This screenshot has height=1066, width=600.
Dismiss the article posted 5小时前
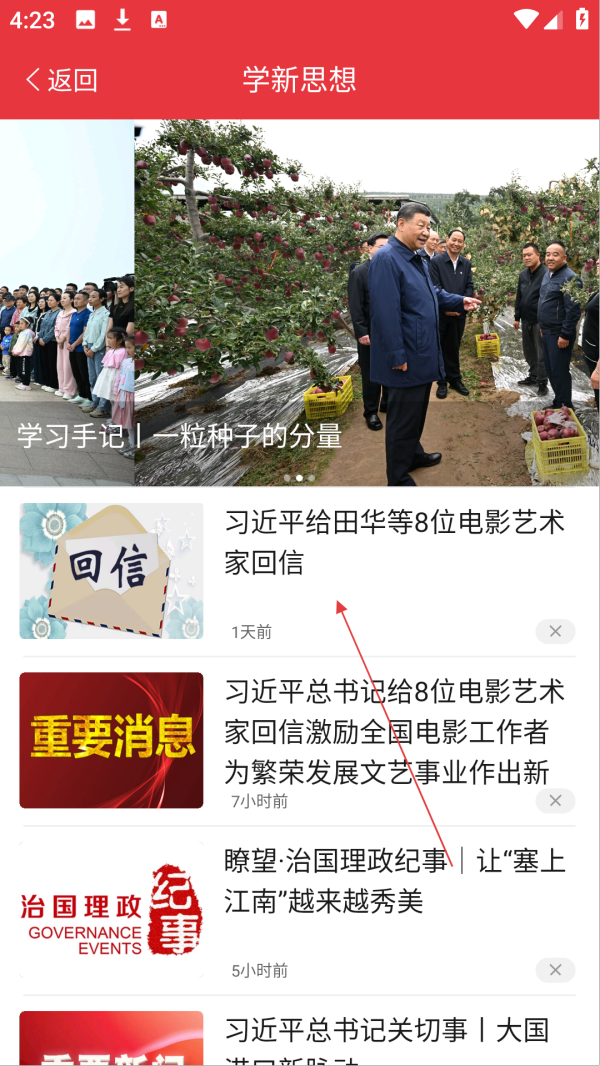pos(555,970)
